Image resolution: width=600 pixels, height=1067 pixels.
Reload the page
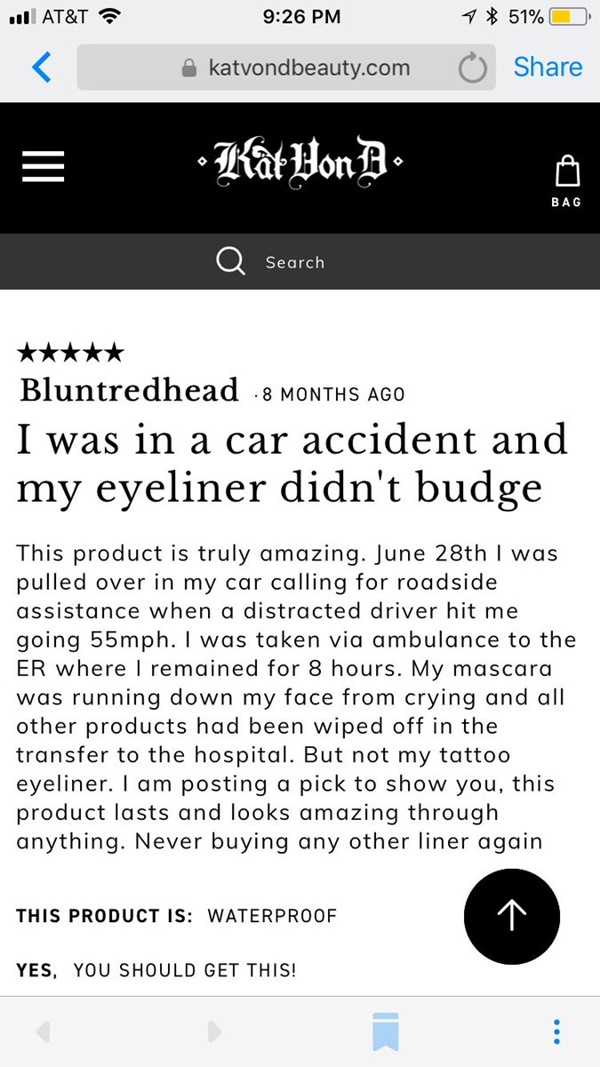(x=471, y=68)
